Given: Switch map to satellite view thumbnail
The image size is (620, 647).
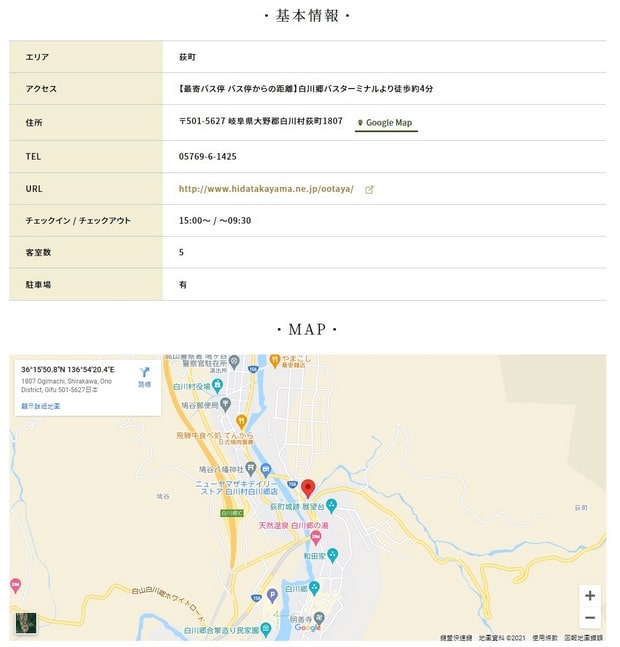Looking at the screenshot, I should 25,623.
